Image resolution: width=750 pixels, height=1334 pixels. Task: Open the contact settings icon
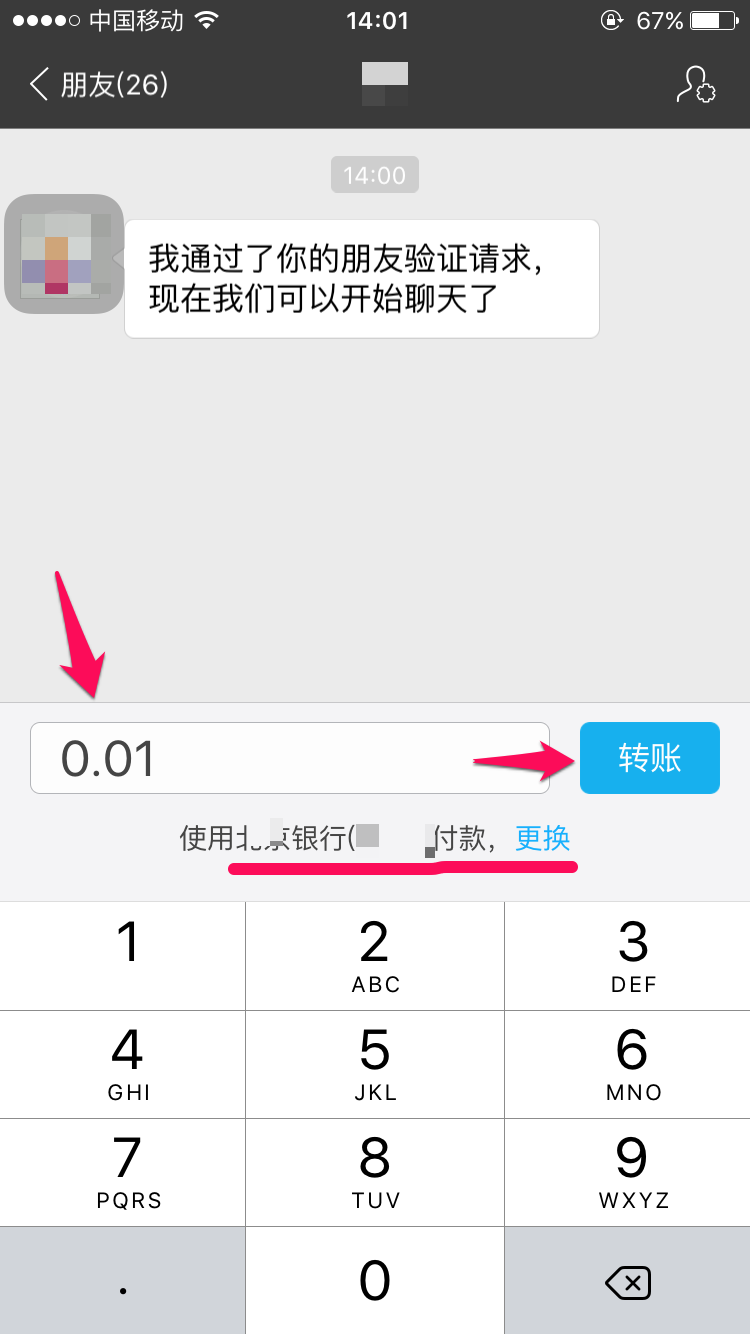click(x=694, y=85)
